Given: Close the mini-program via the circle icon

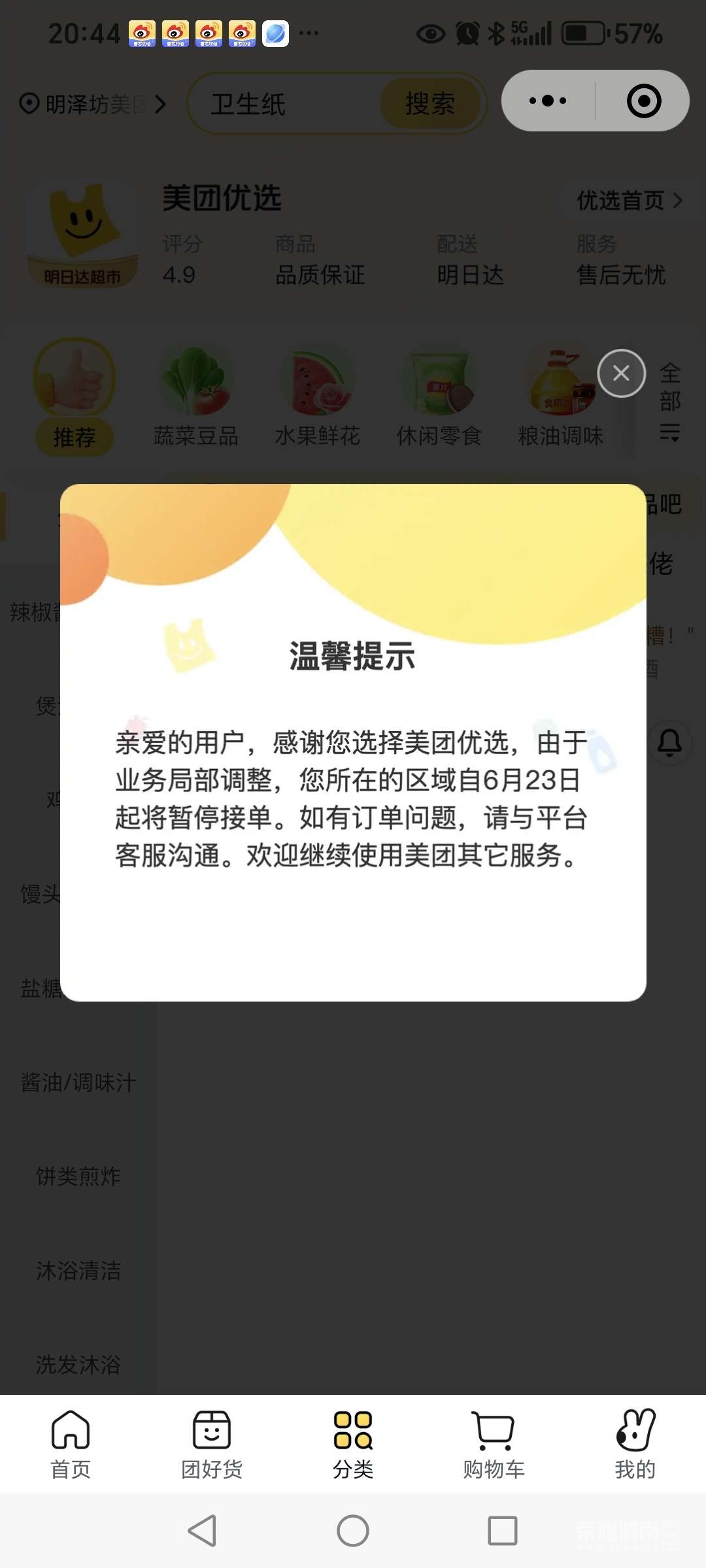Looking at the screenshot, I should point(643,101).
